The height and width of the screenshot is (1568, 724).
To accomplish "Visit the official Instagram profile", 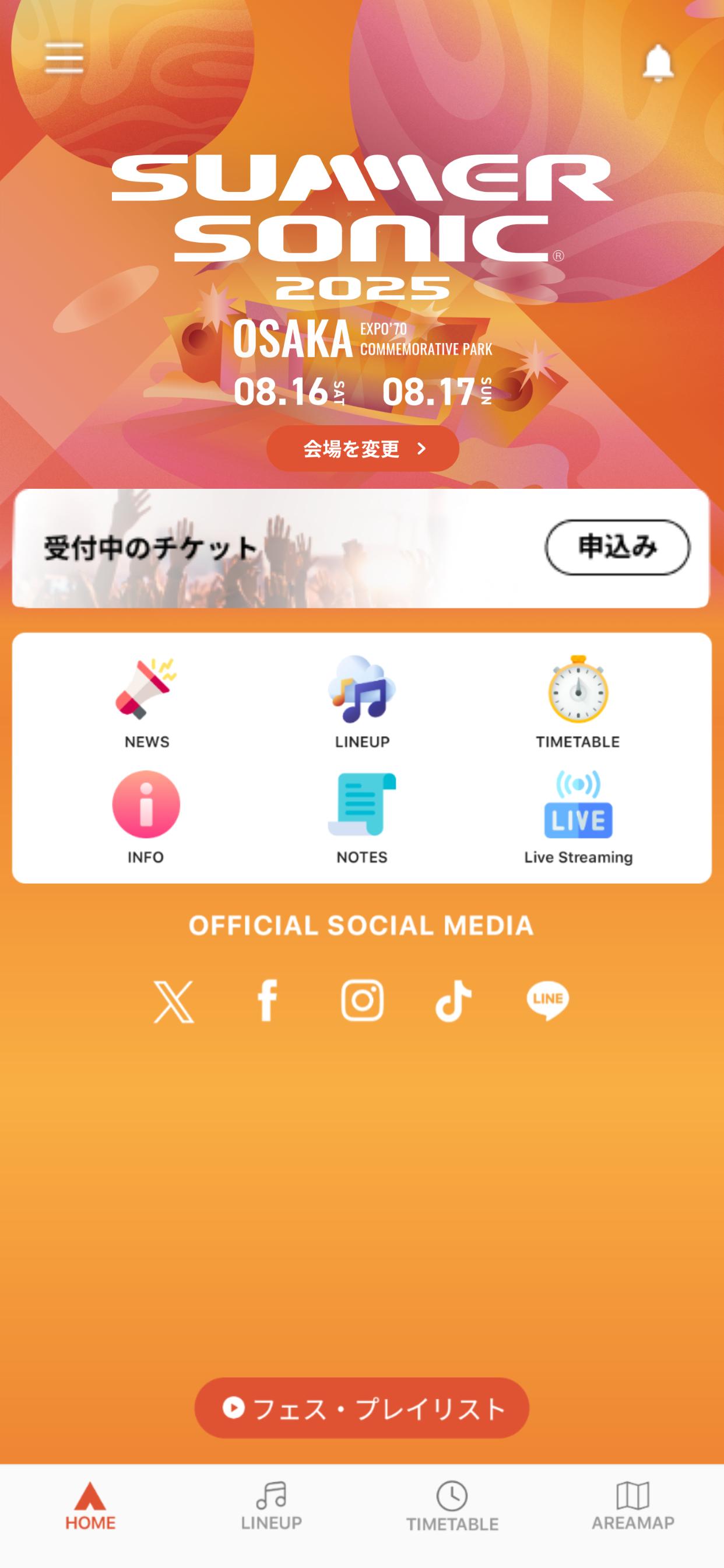I will click(362, 1000).
